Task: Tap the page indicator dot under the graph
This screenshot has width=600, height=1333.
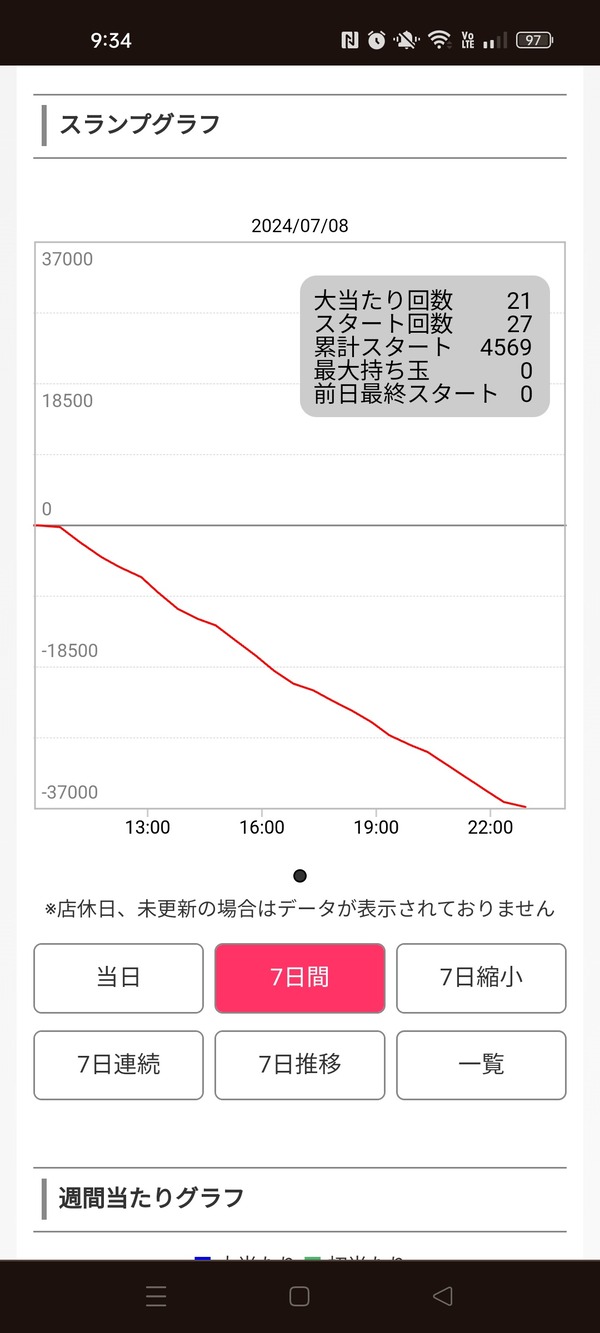Action: pos(300,876)
